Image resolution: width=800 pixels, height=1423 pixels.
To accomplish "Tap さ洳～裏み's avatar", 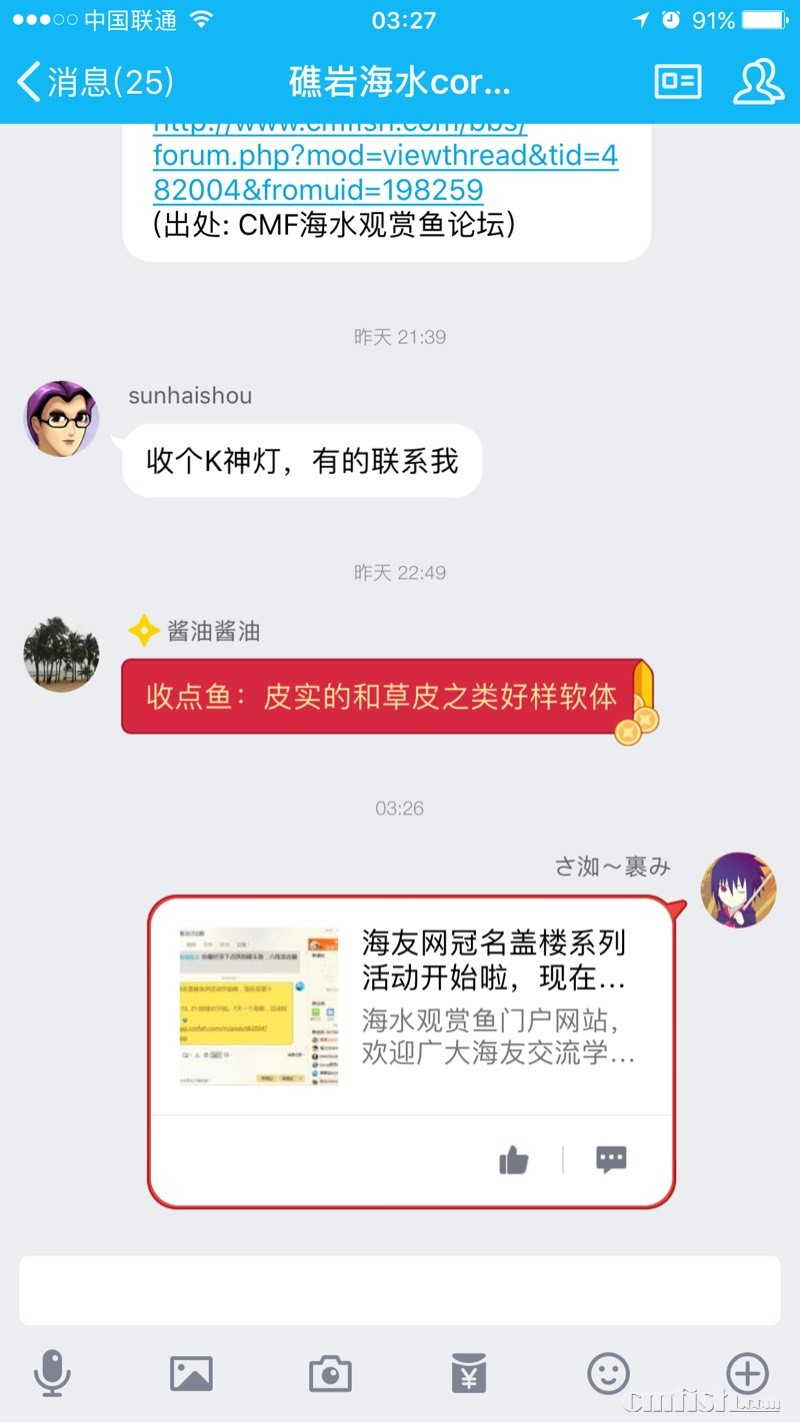I will [x=738, y=890].
